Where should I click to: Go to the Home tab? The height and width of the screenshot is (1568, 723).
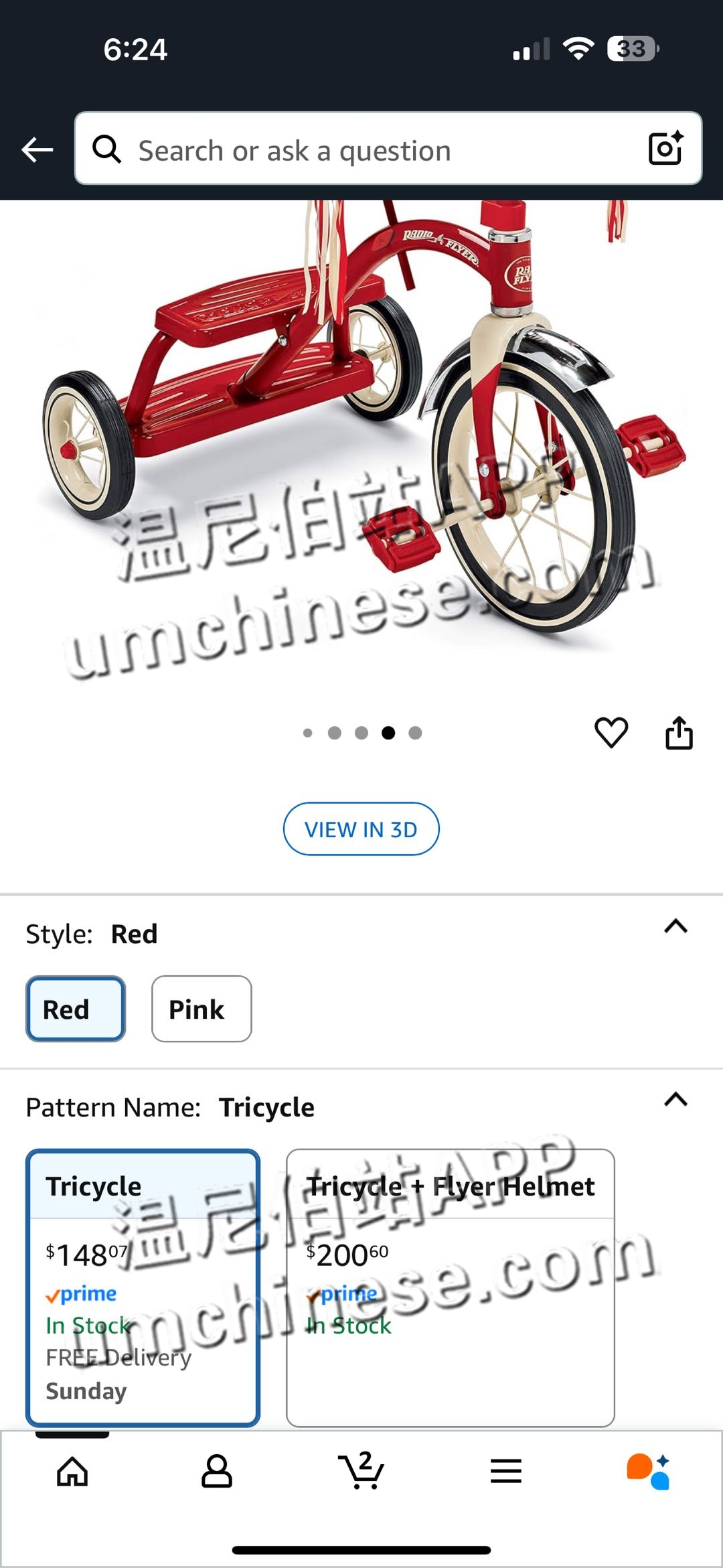[x=72, y=1472]
